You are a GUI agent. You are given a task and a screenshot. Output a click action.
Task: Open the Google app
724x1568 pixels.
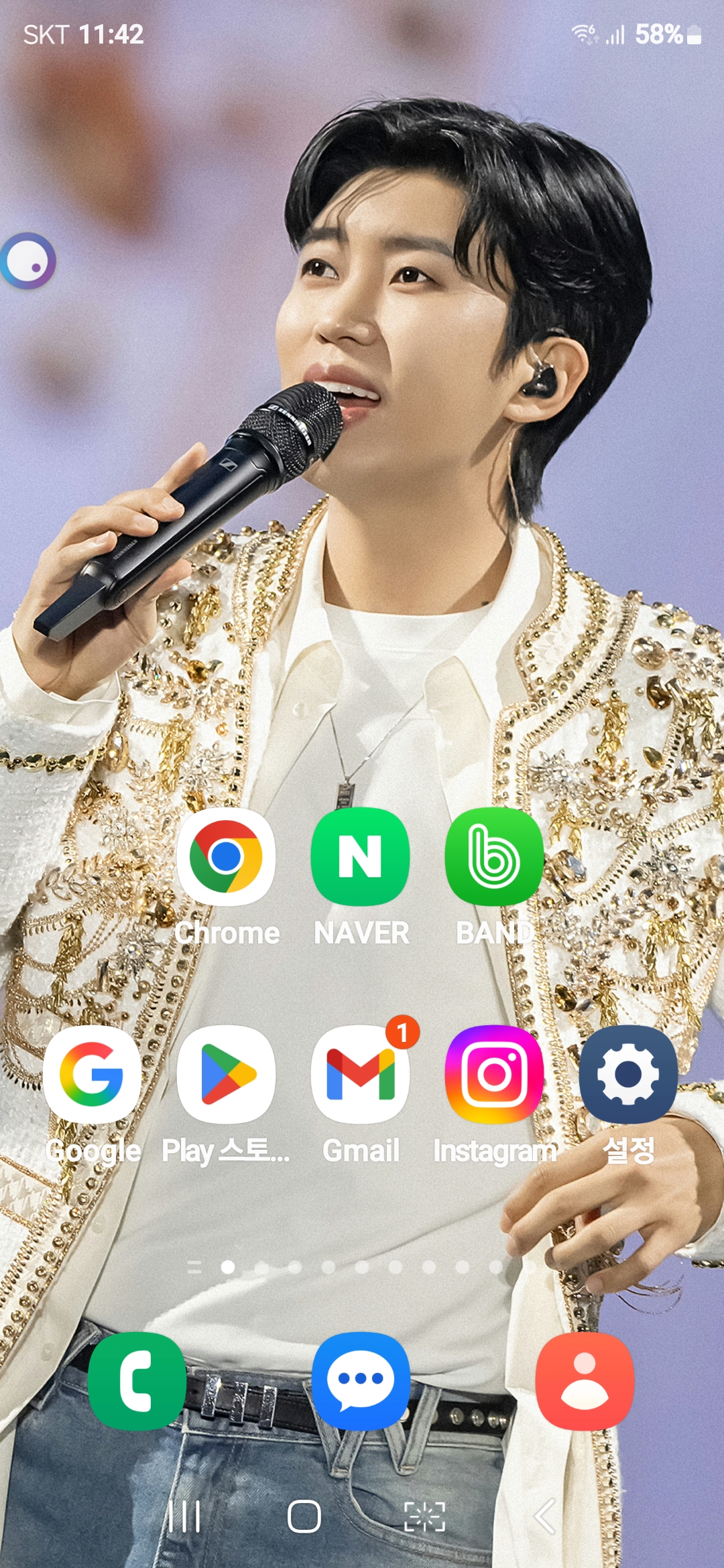pyautogui.click(x=92, y=1074)
